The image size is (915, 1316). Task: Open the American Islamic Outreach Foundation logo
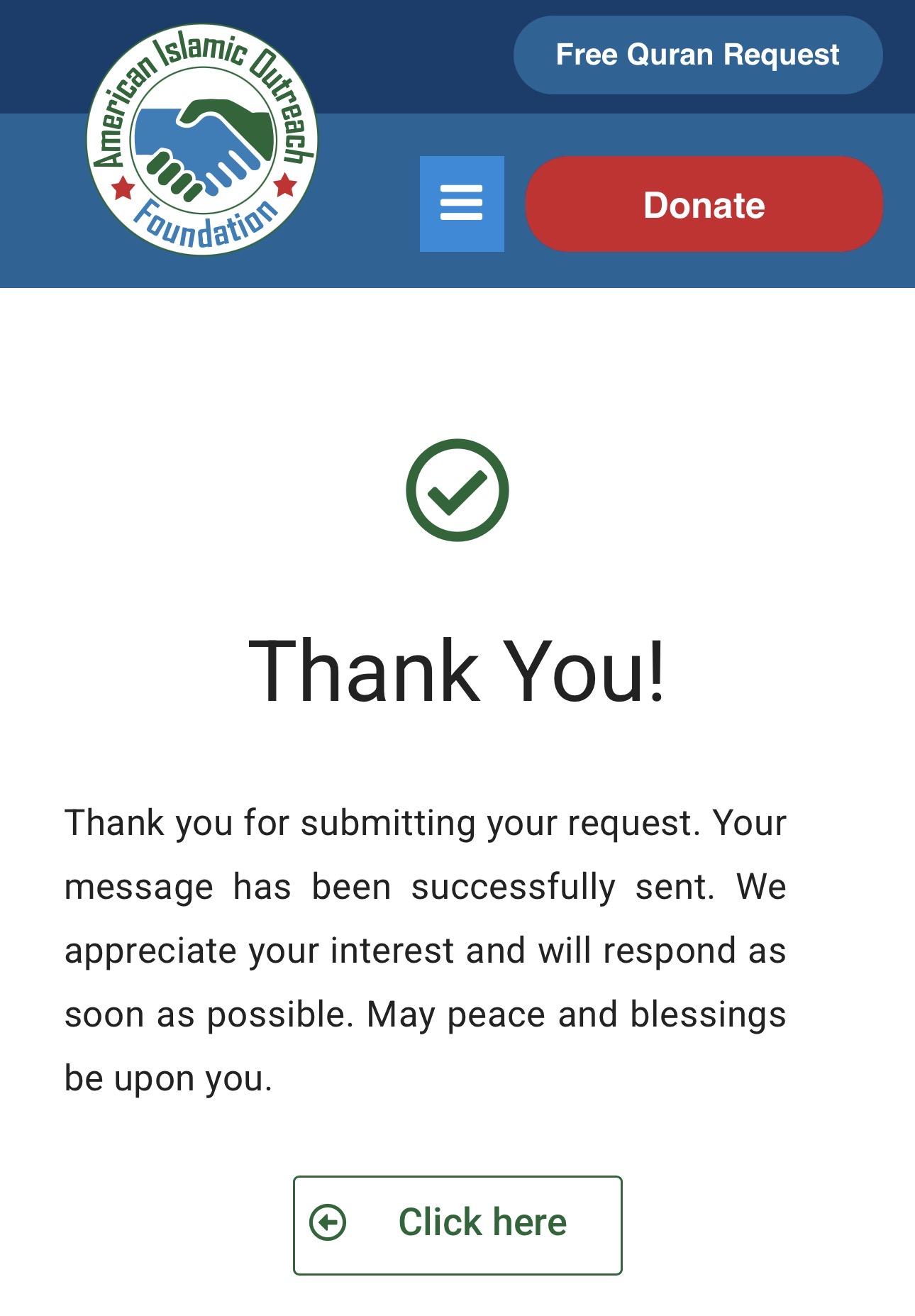click(202, 140)
